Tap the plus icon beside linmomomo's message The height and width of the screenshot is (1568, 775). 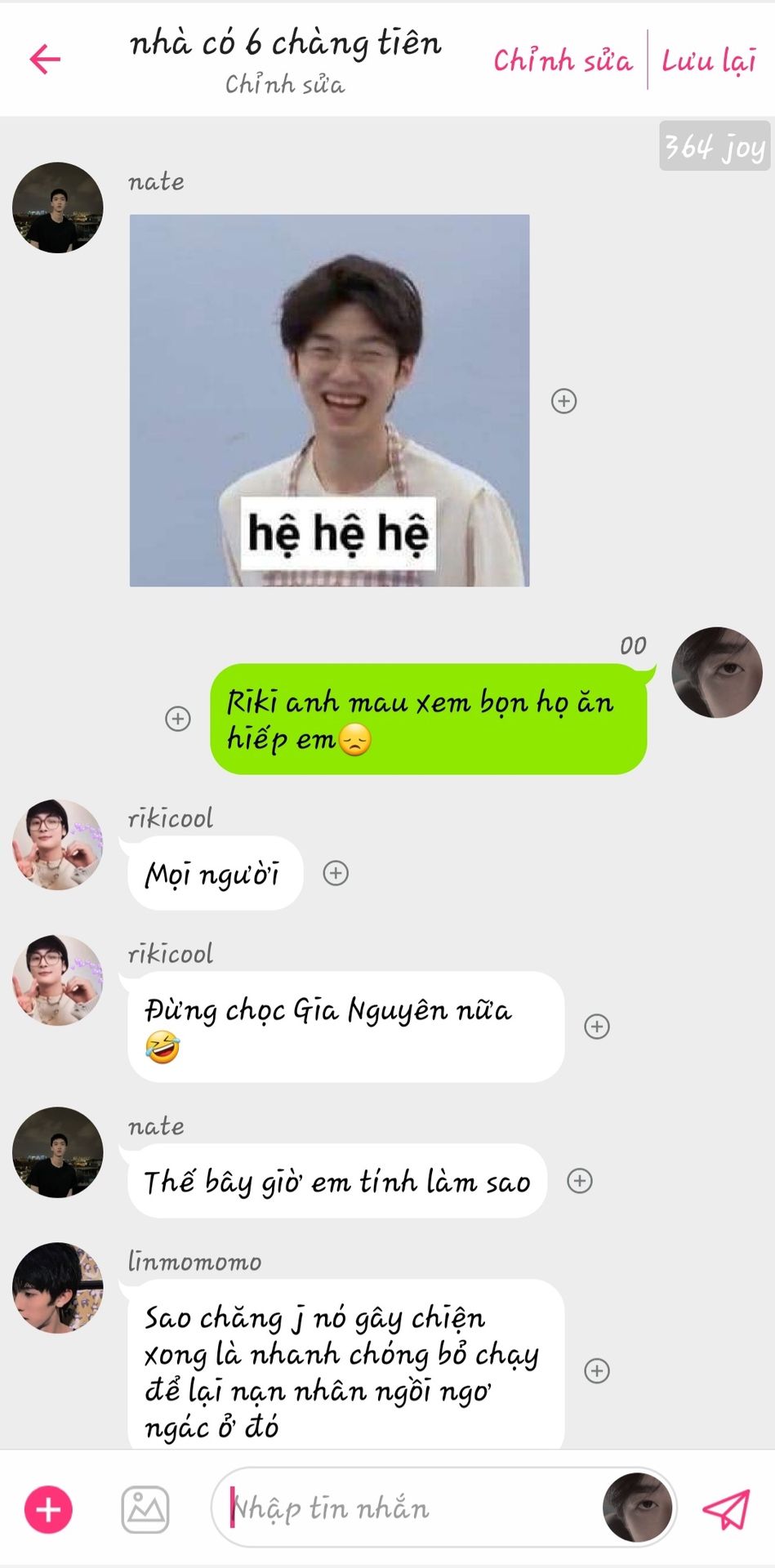[x=597, y=1371]
